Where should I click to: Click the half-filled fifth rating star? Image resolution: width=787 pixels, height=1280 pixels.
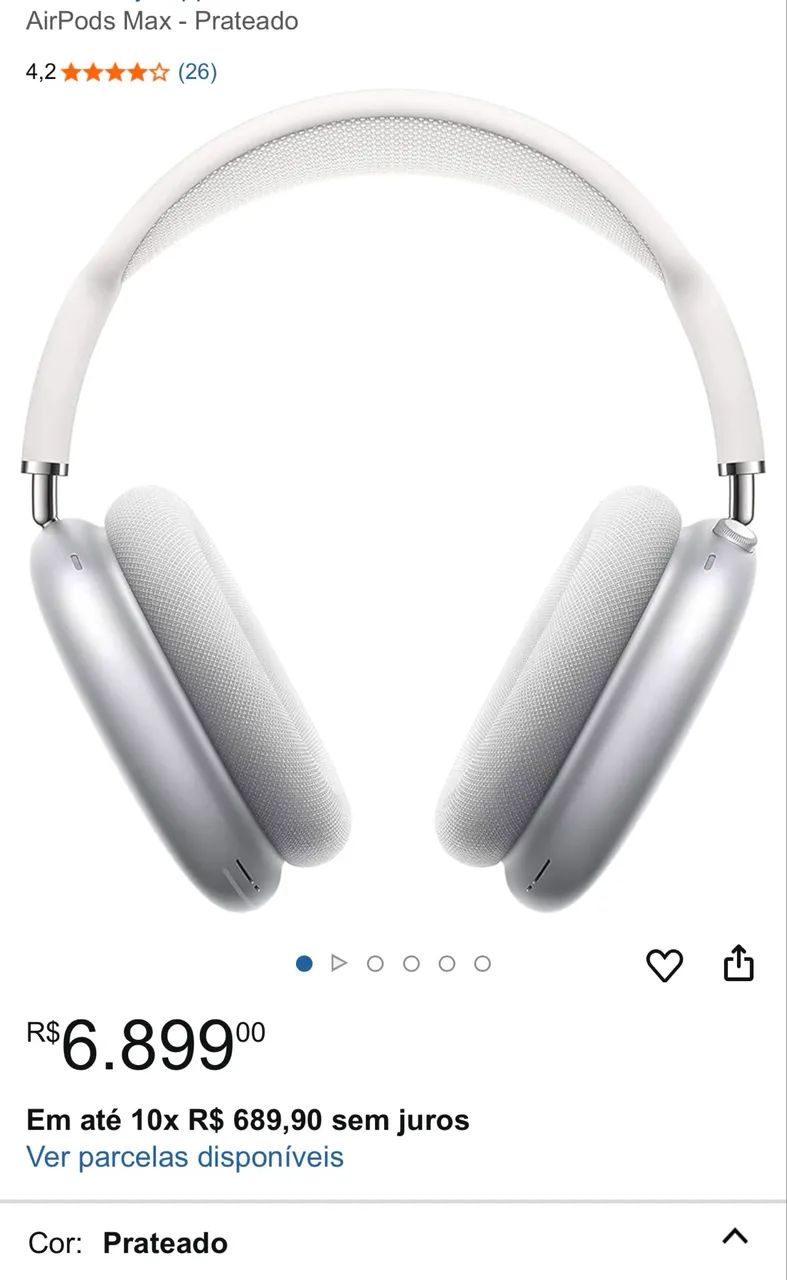click(160, 74)
